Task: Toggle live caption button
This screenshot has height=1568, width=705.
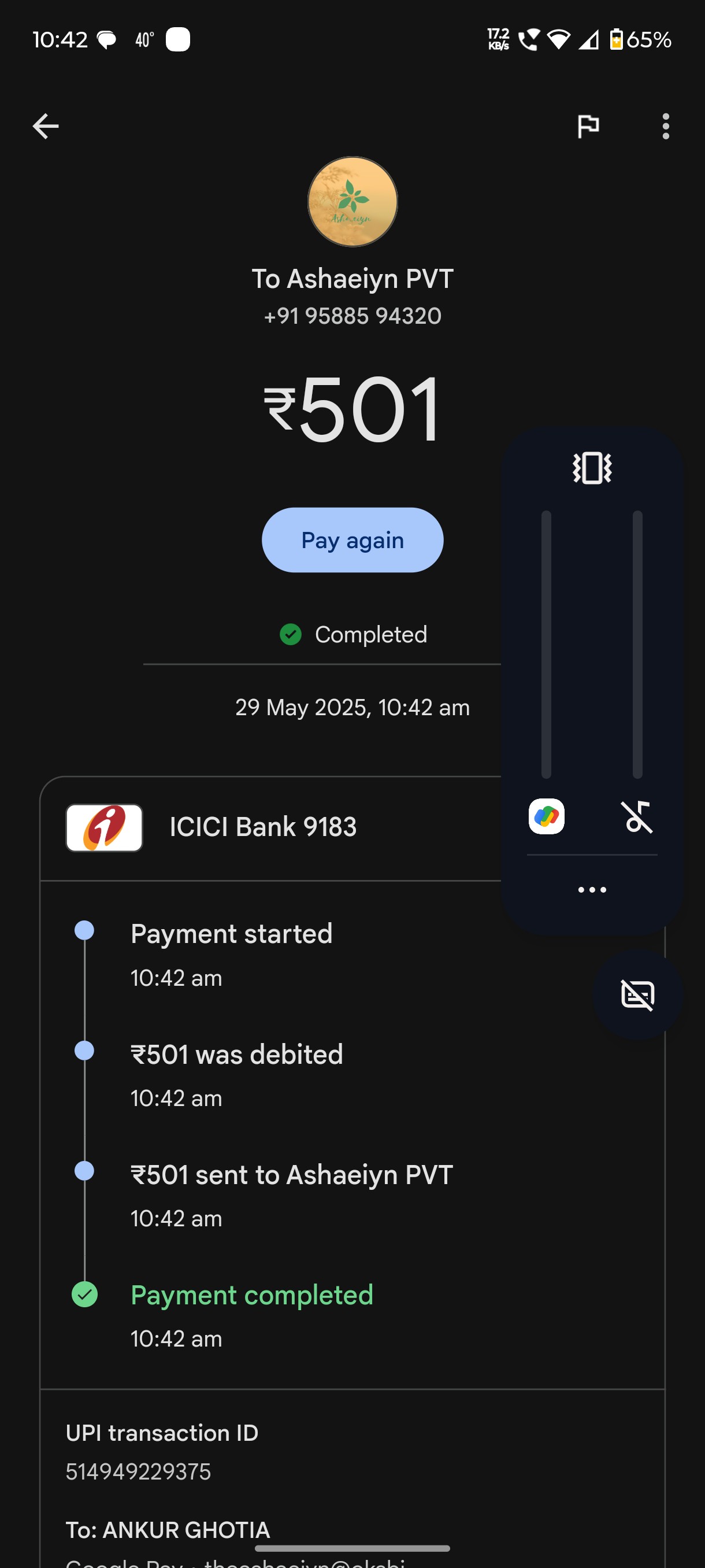Action: click(x=637, y=994)
